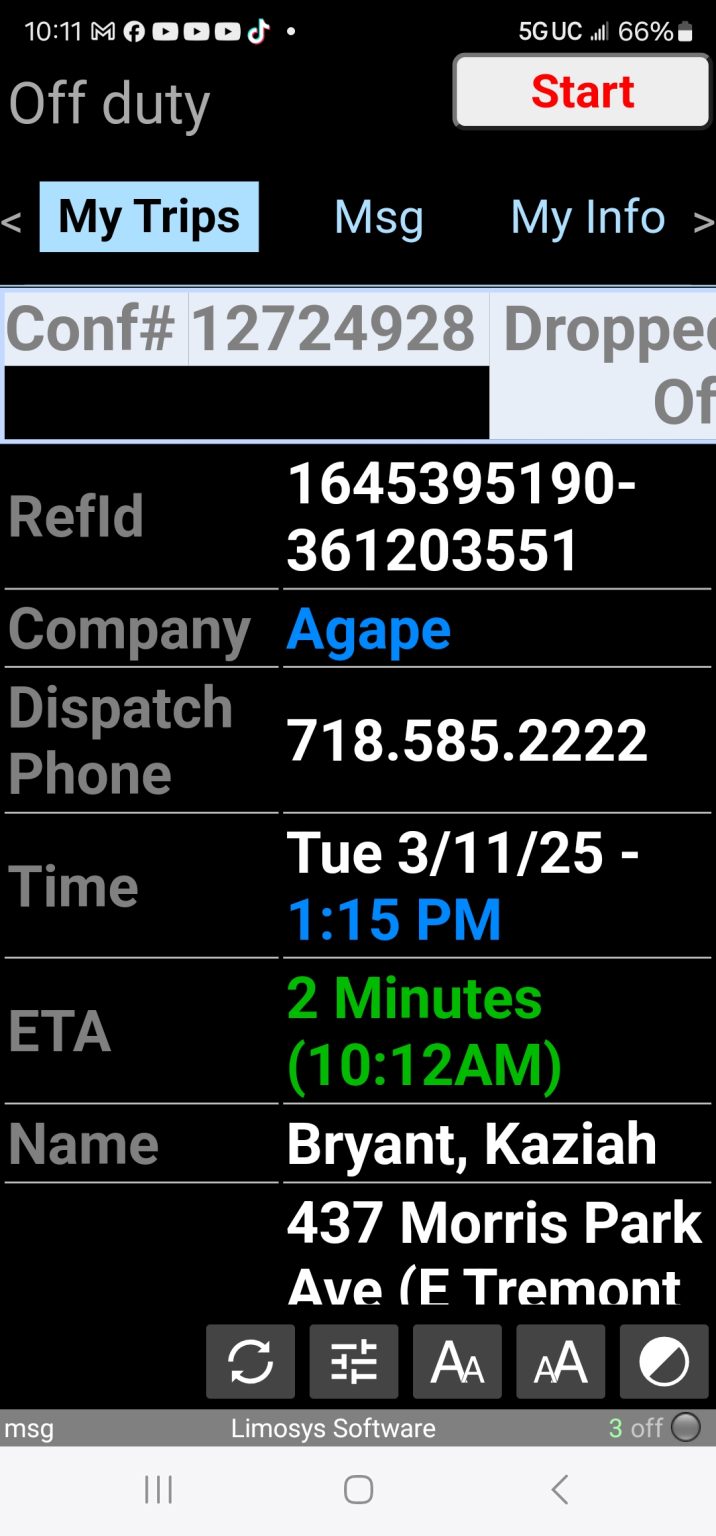Call dispatch phone 718.585.2222
The image size is (716, 1536).
(x=467, y=741)
